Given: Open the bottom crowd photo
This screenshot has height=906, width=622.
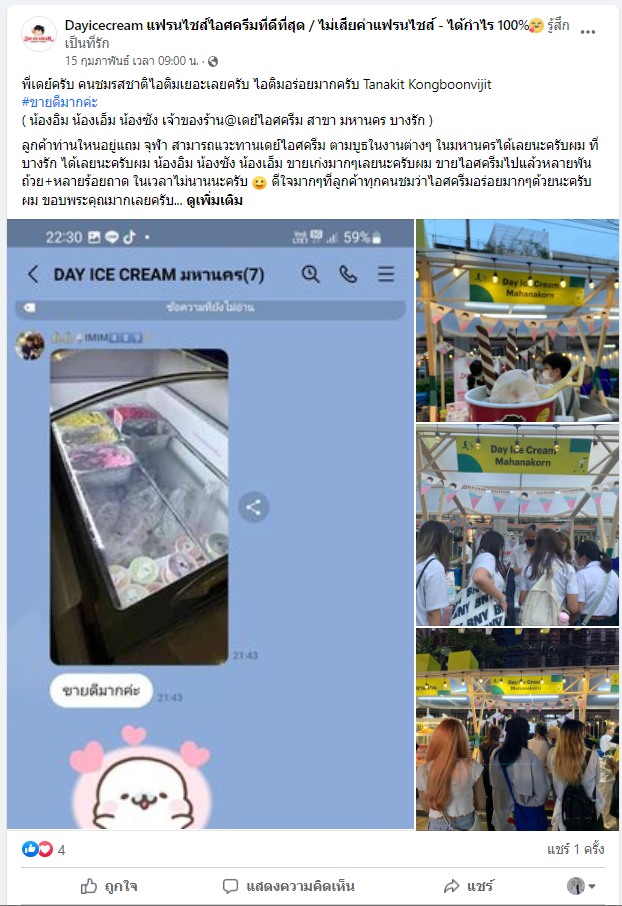Looking at the screenshot, I should tap(517, 729).
